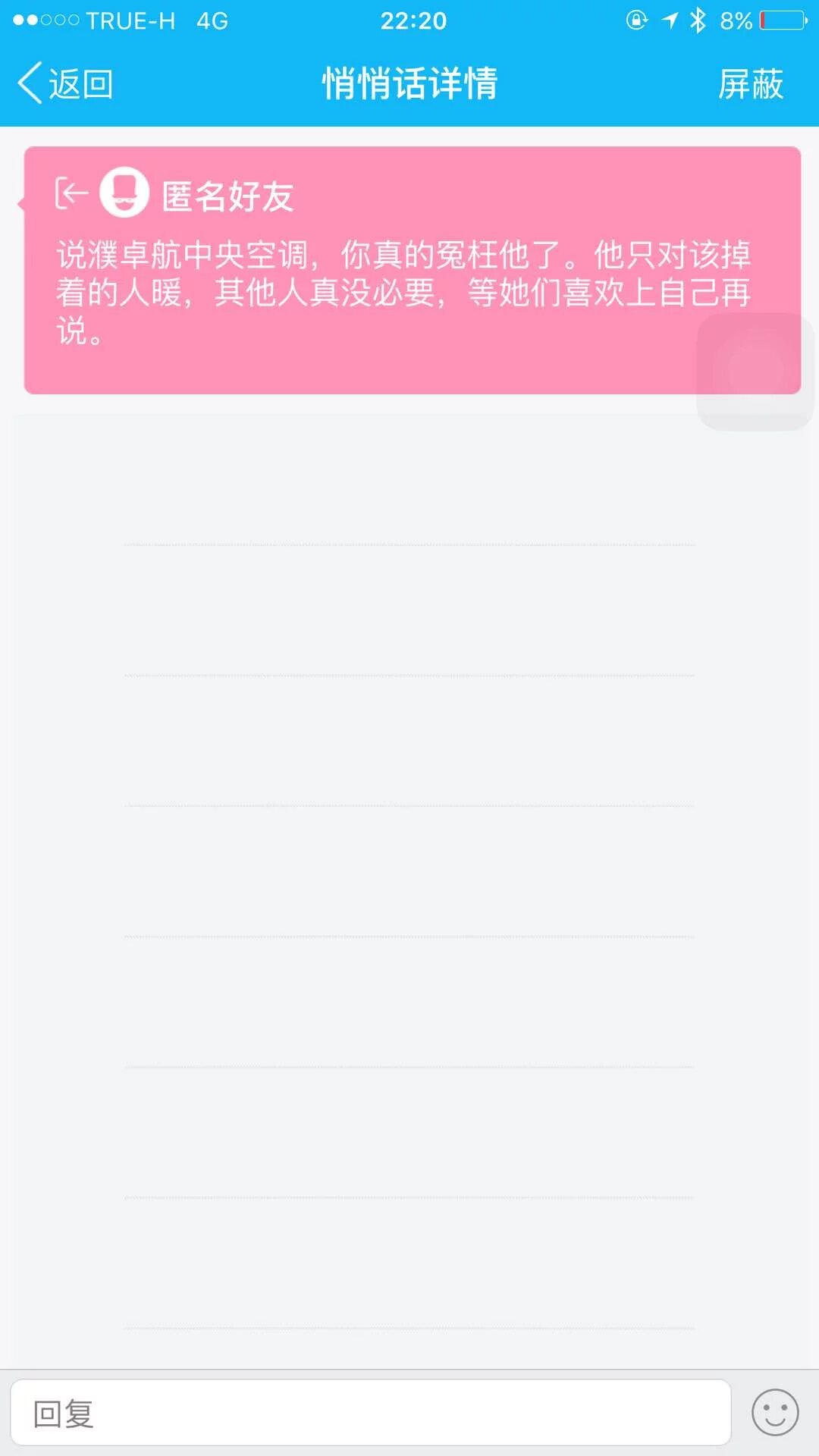The height and width of the screenshot is (1456, 819).
Task: Block this whisper via 屏蔽
Action: click(x=750, y=83)
